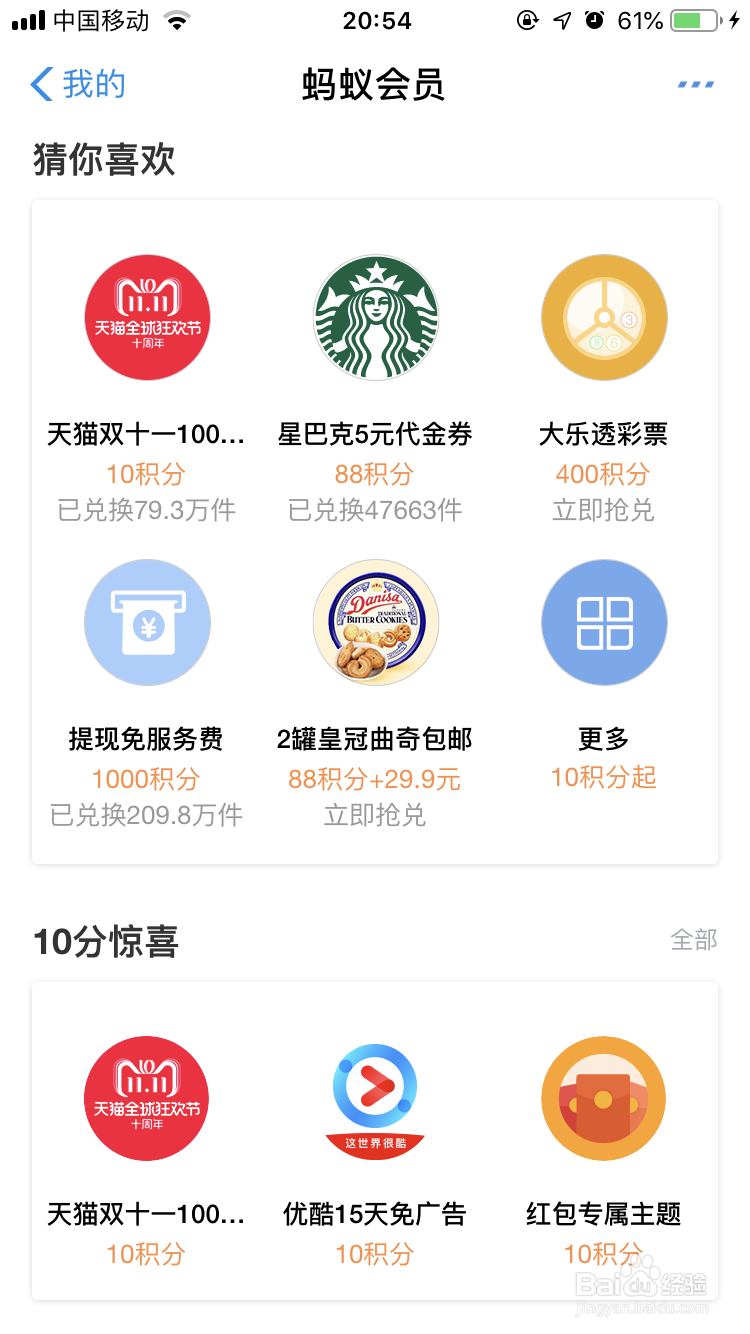
Task: Select the 星巴克5元代金券 reward
Action: coord(376,318)
